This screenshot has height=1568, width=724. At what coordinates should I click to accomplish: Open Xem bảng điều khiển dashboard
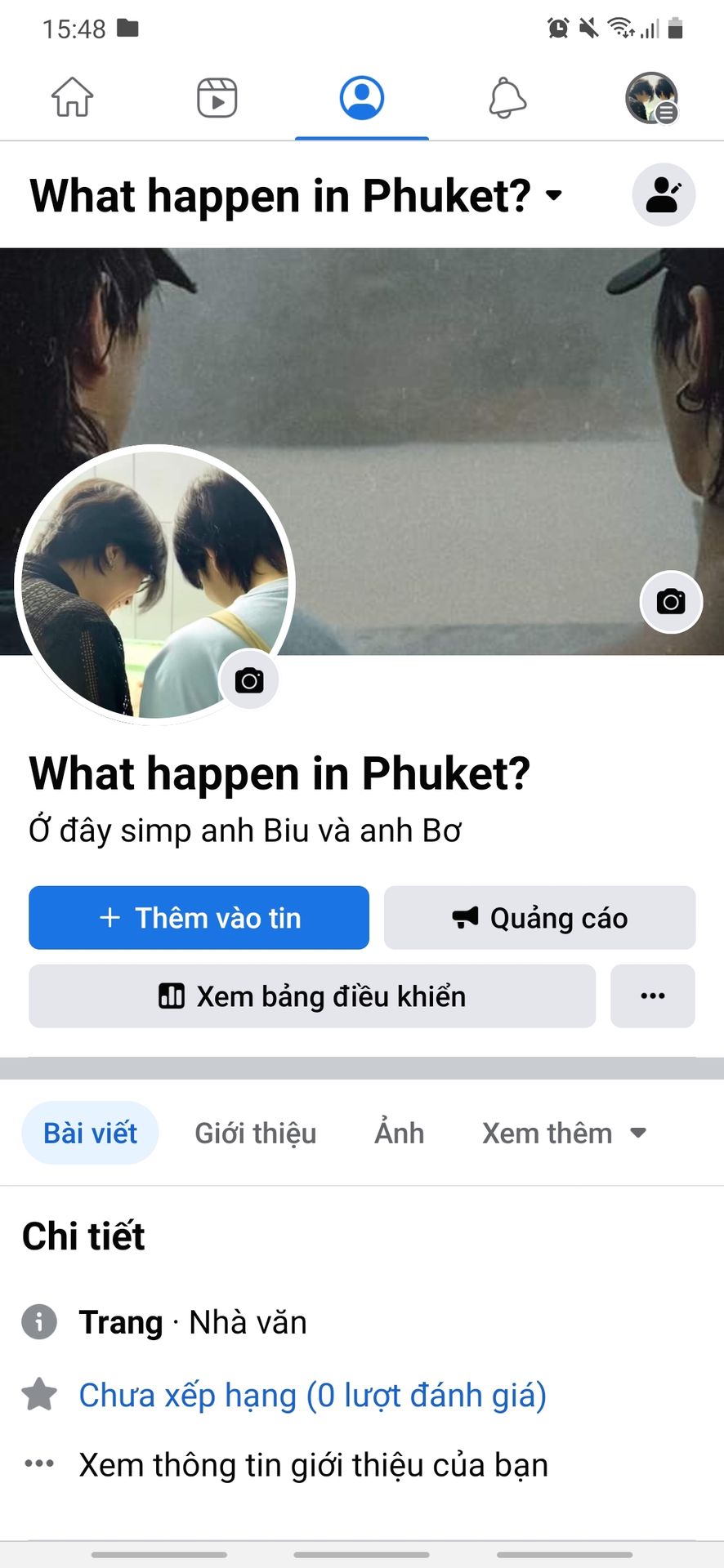[312, 996]
